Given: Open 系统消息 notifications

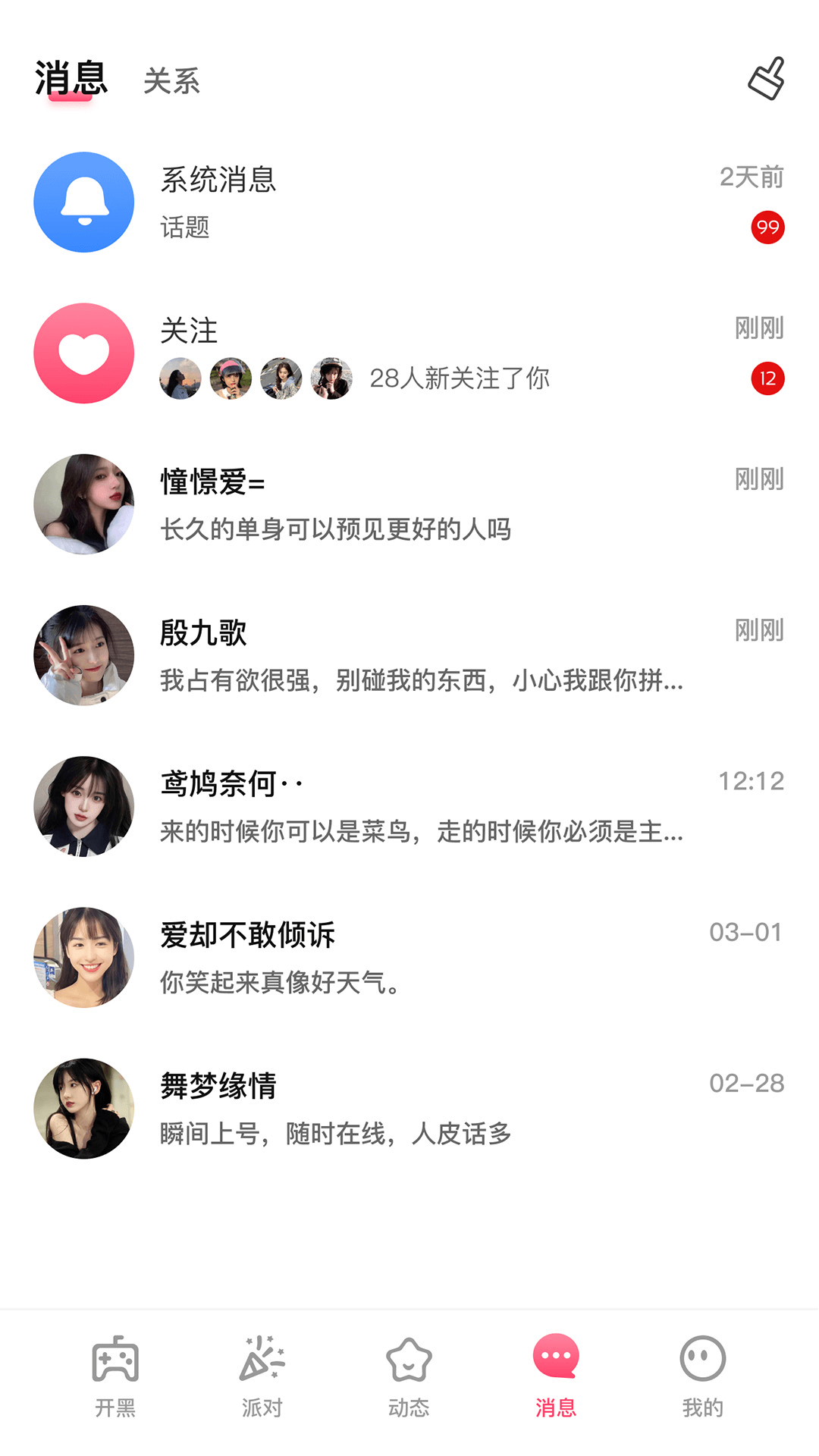Looking at the screenshot, I should (409, 202).
